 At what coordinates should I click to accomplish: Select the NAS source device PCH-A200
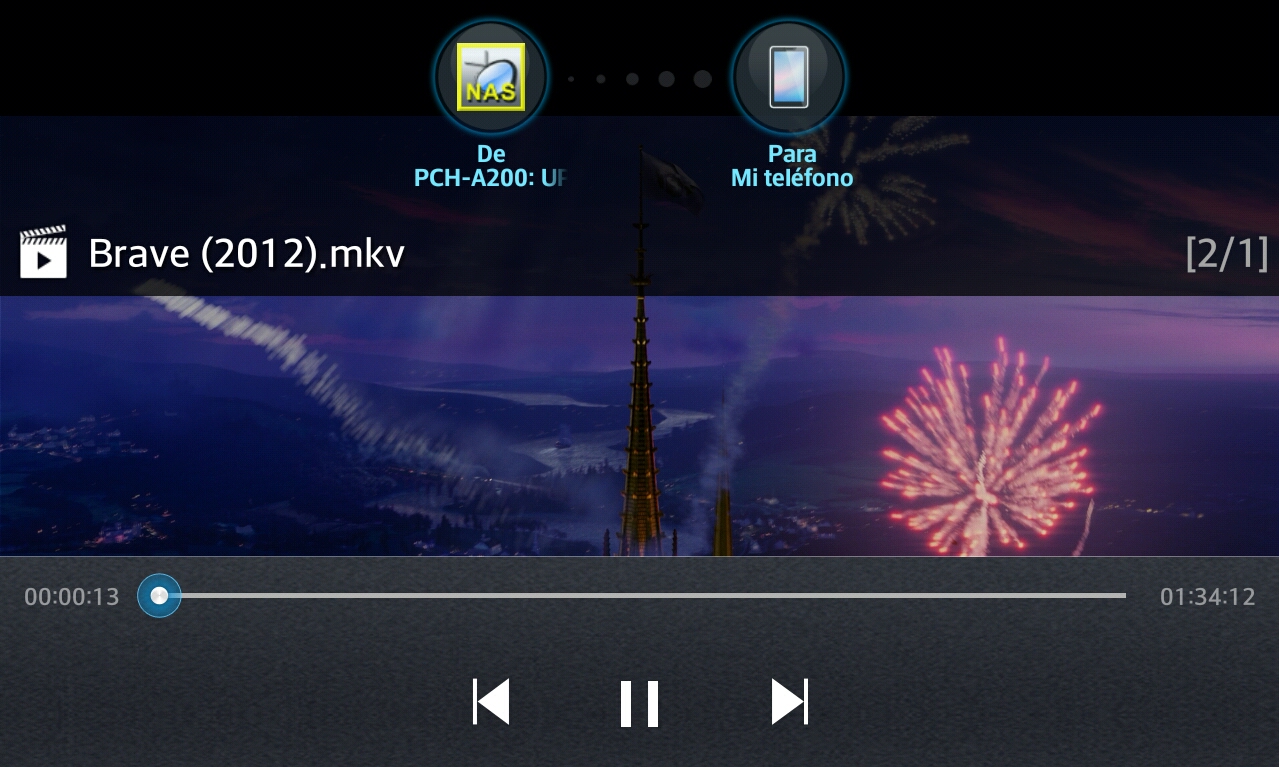click(x=490, y=77)
